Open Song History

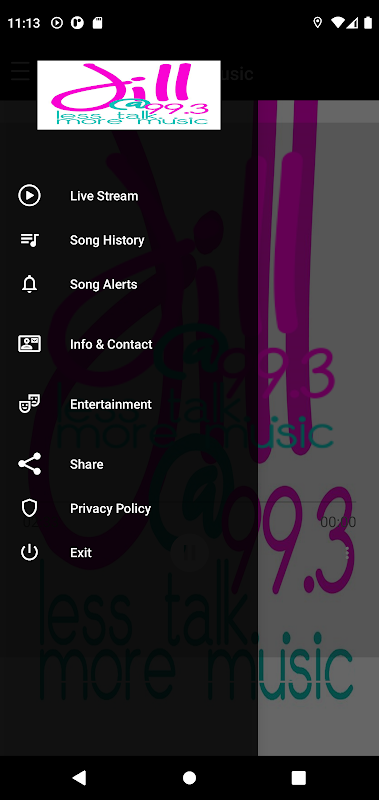129,240
